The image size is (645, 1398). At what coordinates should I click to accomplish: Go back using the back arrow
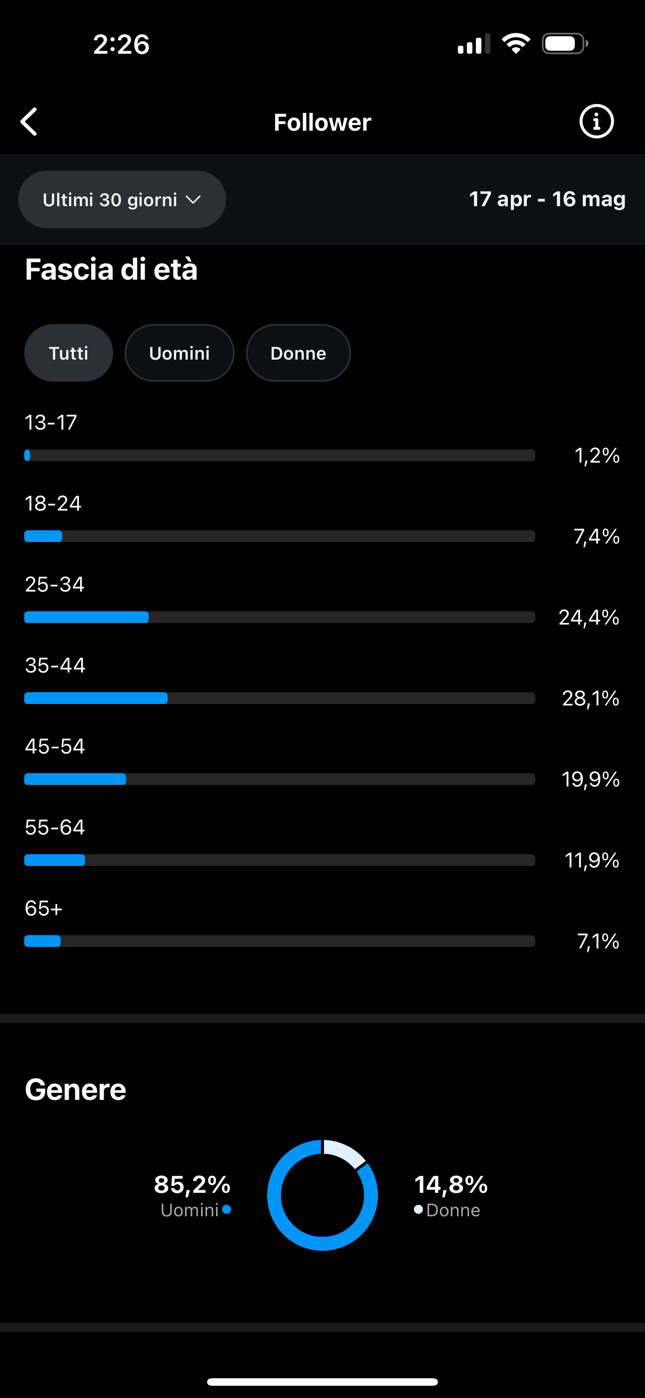(29, 122)
